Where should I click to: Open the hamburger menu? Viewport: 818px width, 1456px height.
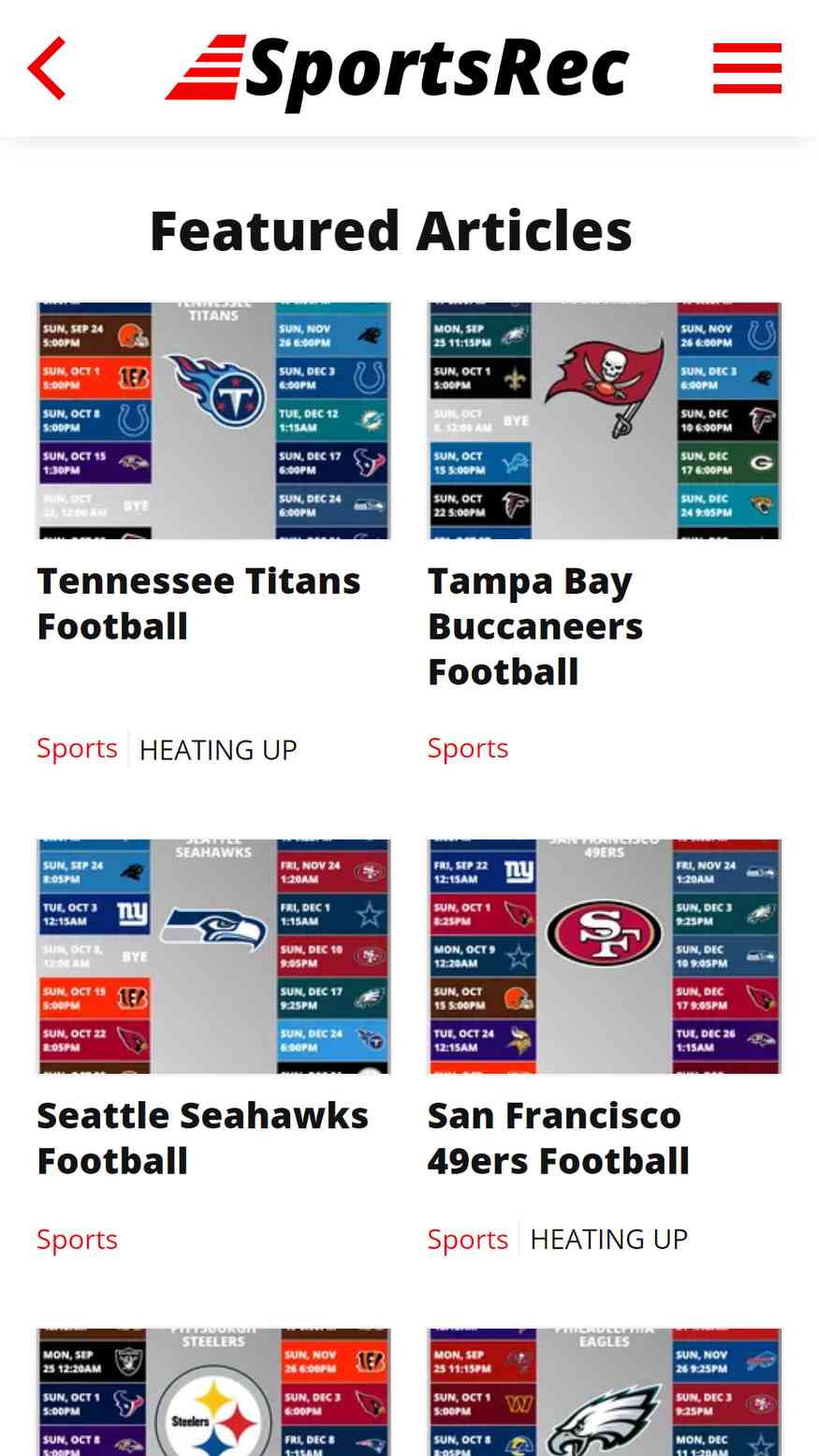[747, 67]
